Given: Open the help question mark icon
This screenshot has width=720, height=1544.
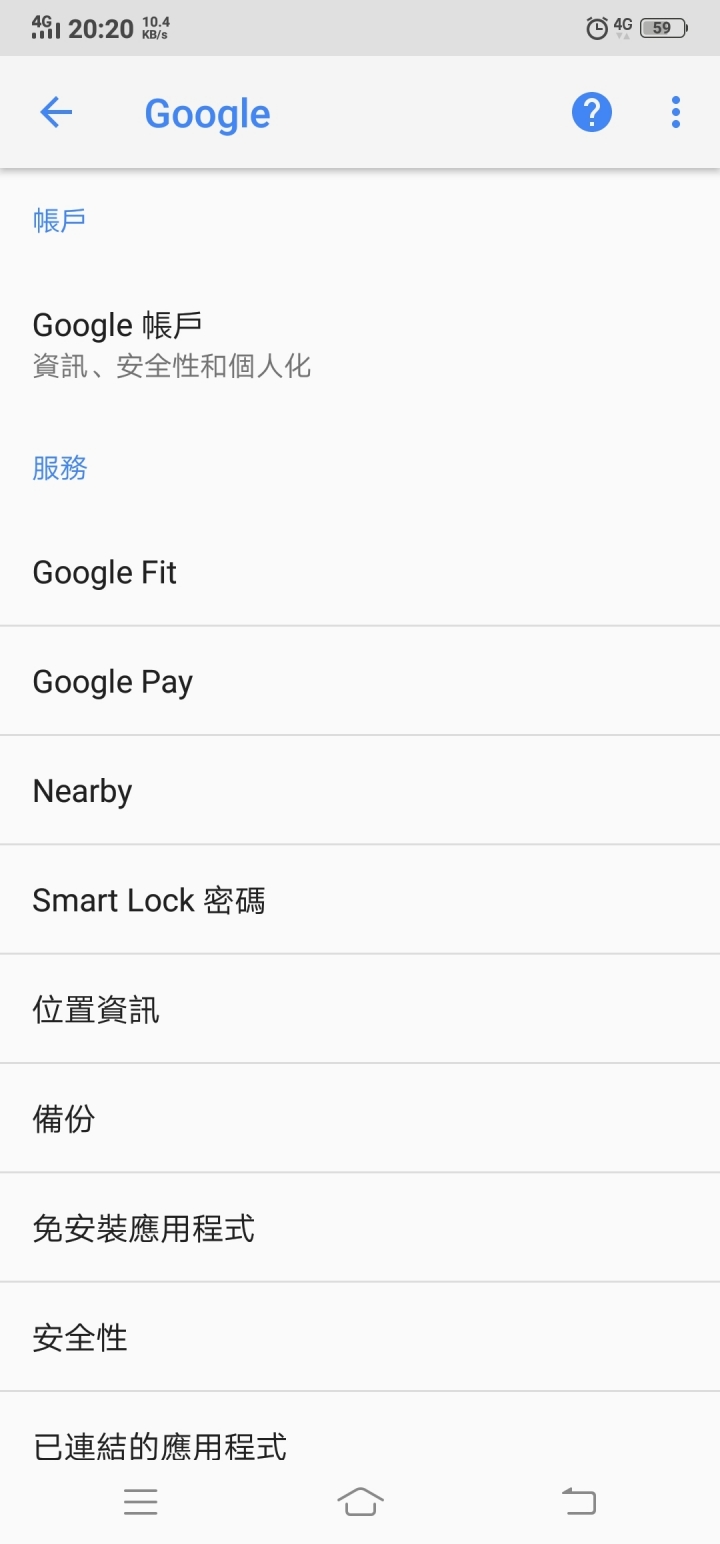Looking at the screenshot, I should click(592, 112).
